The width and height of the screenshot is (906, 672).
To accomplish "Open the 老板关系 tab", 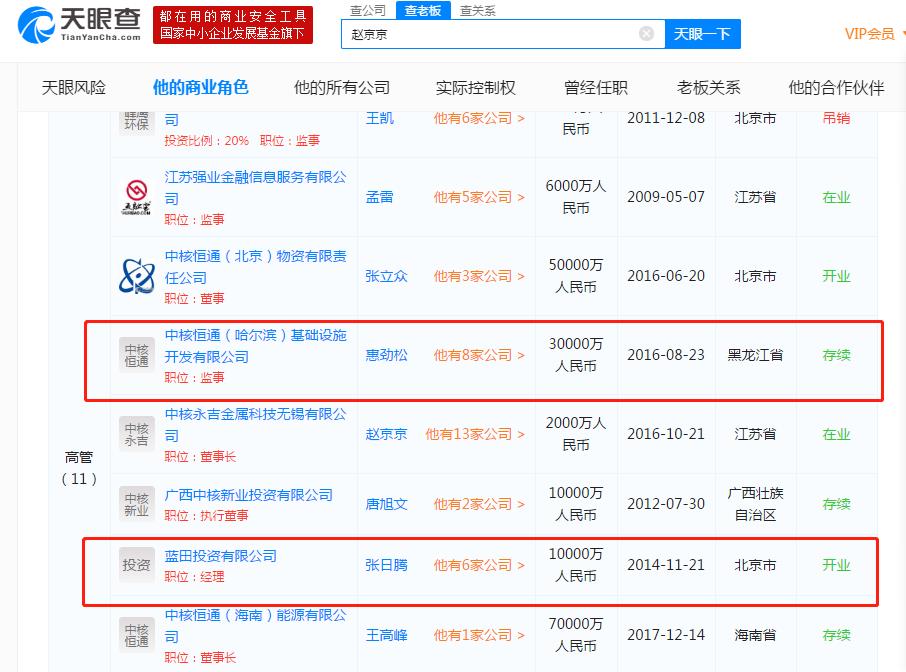I will [708, 87].
